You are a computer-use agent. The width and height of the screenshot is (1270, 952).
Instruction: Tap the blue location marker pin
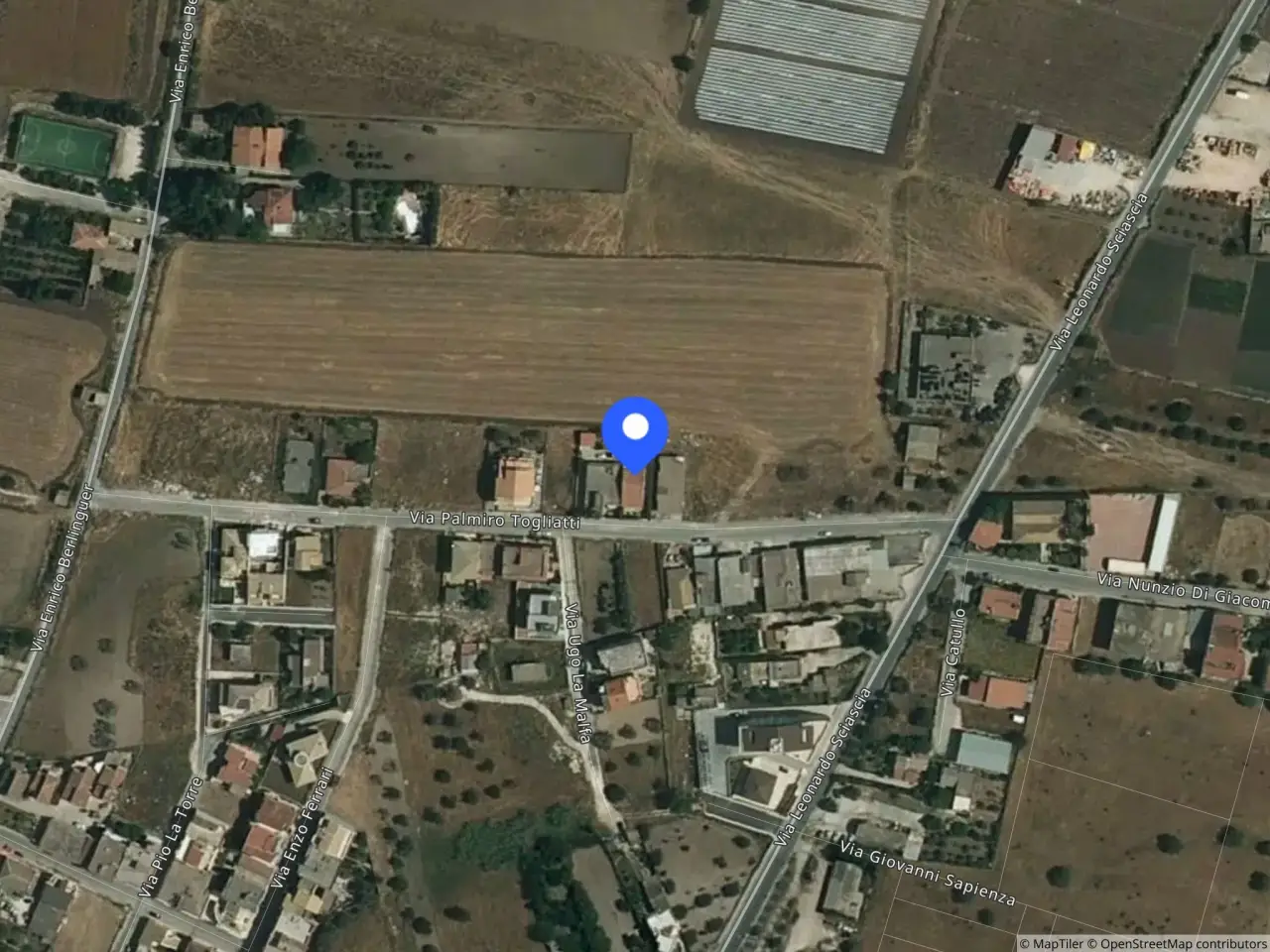coord(635,432)
